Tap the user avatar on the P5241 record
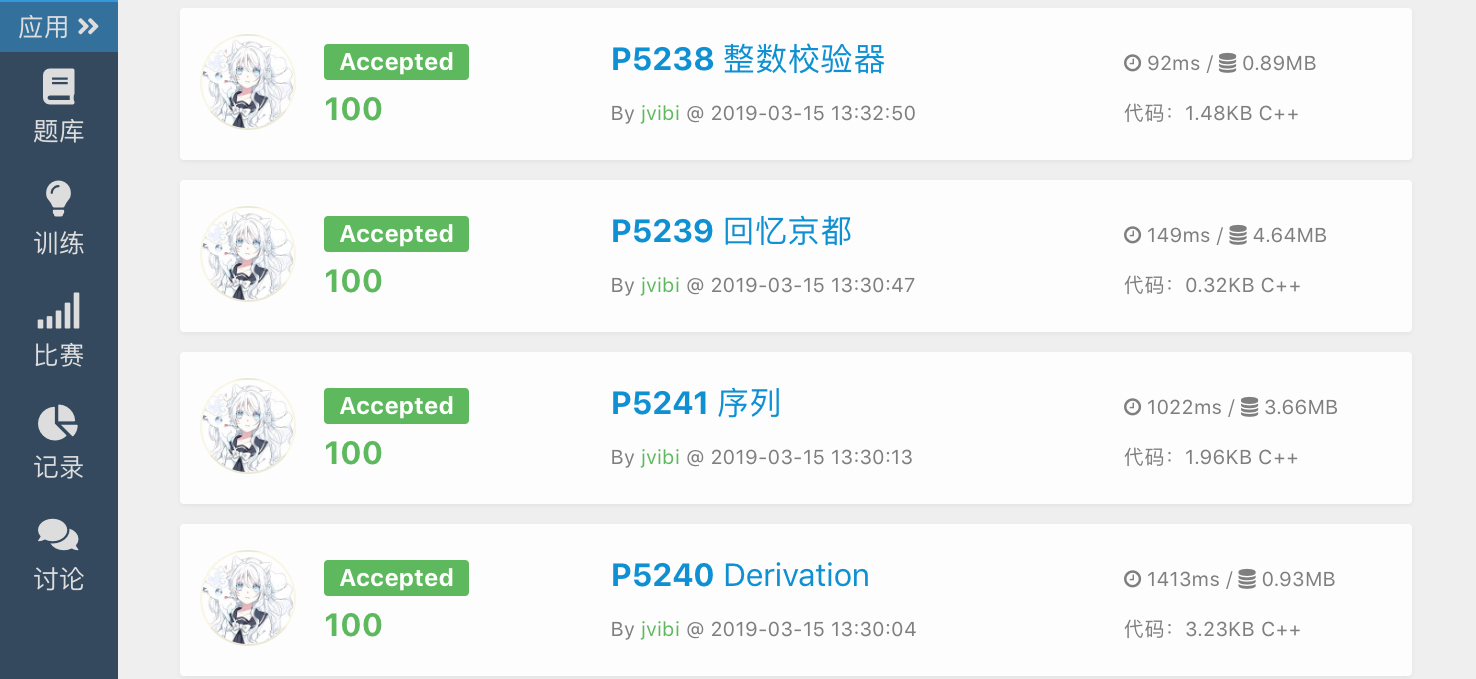The width and height of the screenshot is (1476, 679). pyautogui.click(x=248, y=426)
